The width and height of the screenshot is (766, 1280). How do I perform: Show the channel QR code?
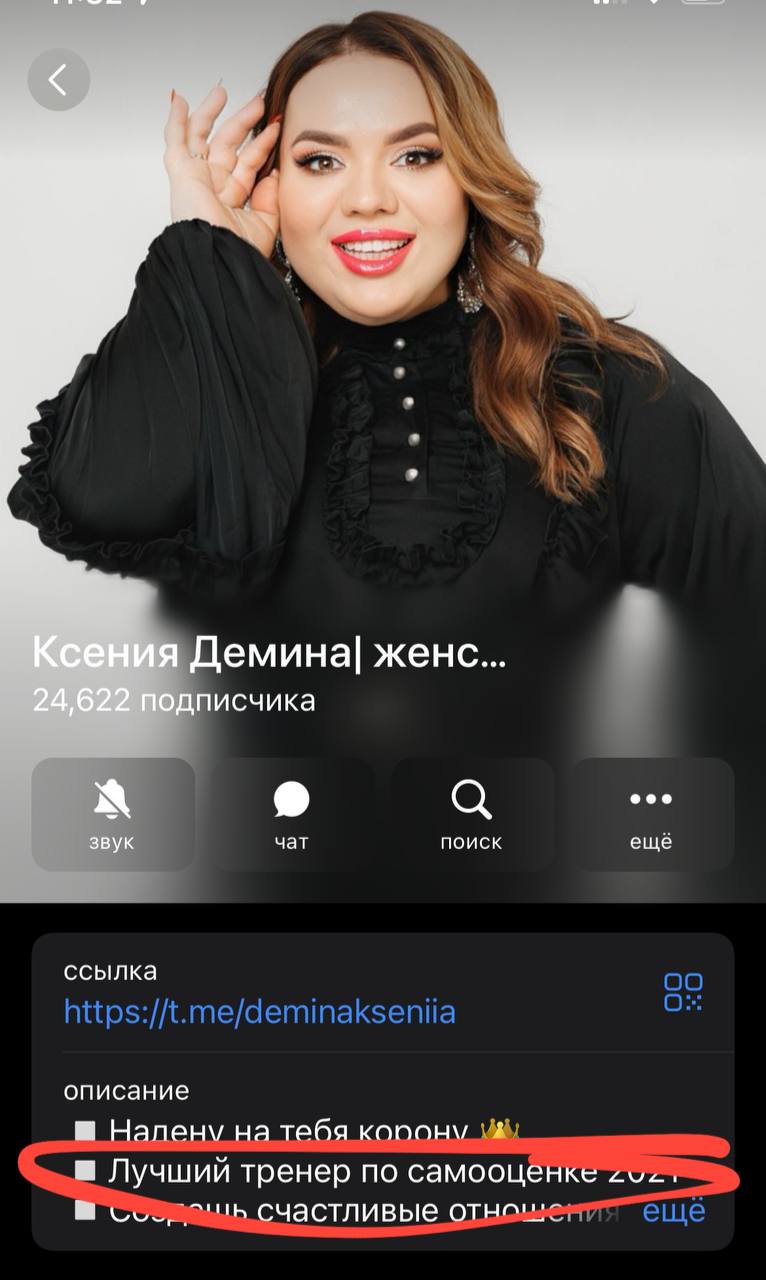(684, 992)
